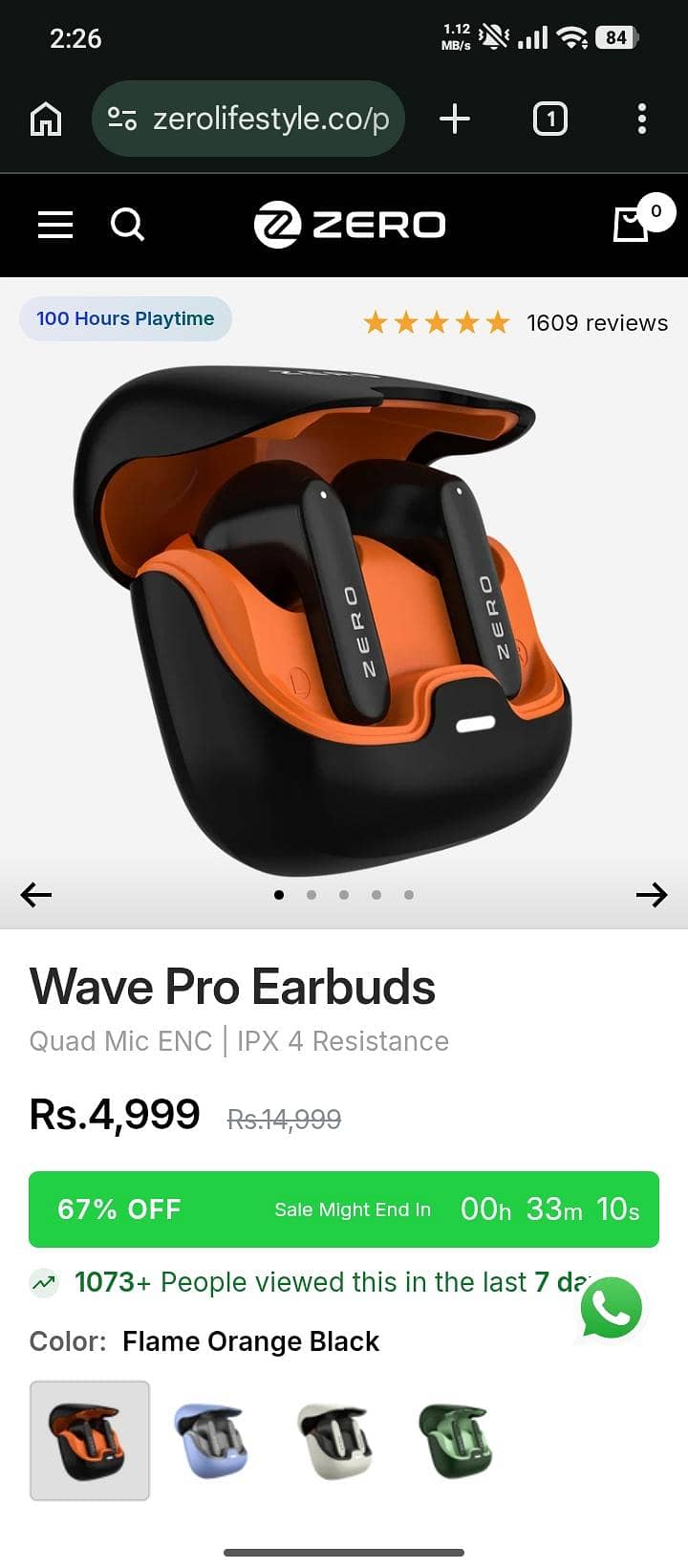The height and width of the screenshot is (1568, 688).
Task: Select the white earbuds color variant
Action: (333, 1441)
